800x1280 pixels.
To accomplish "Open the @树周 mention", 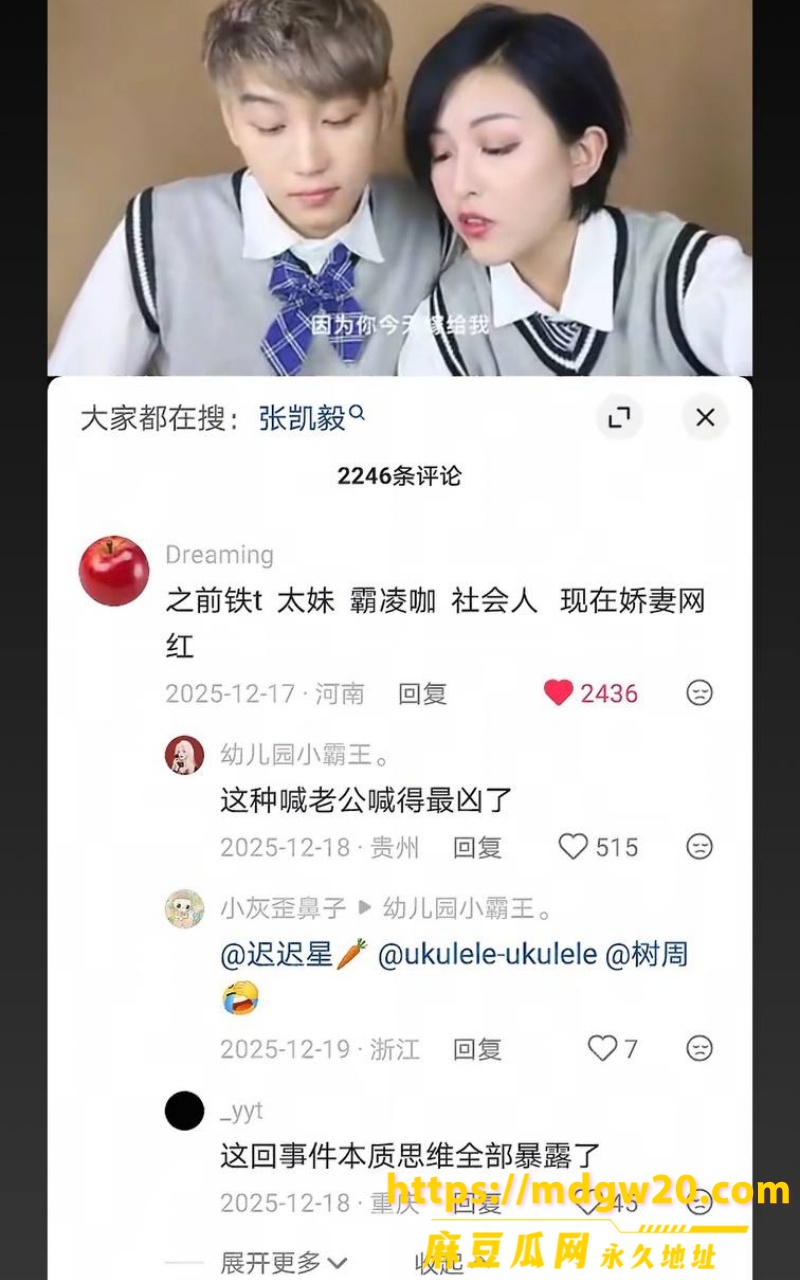I will point(647,955).
